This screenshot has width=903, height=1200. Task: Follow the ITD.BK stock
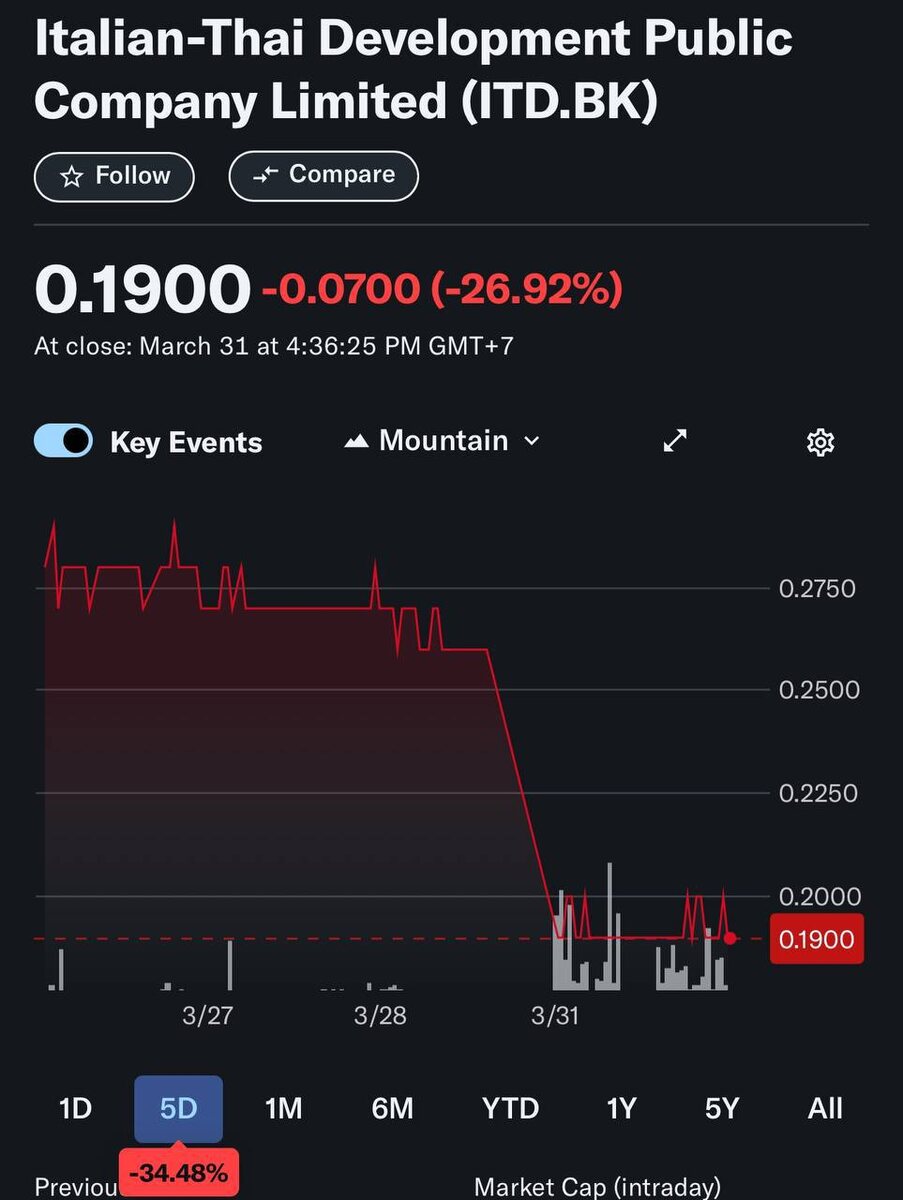(x=114, y=177)
